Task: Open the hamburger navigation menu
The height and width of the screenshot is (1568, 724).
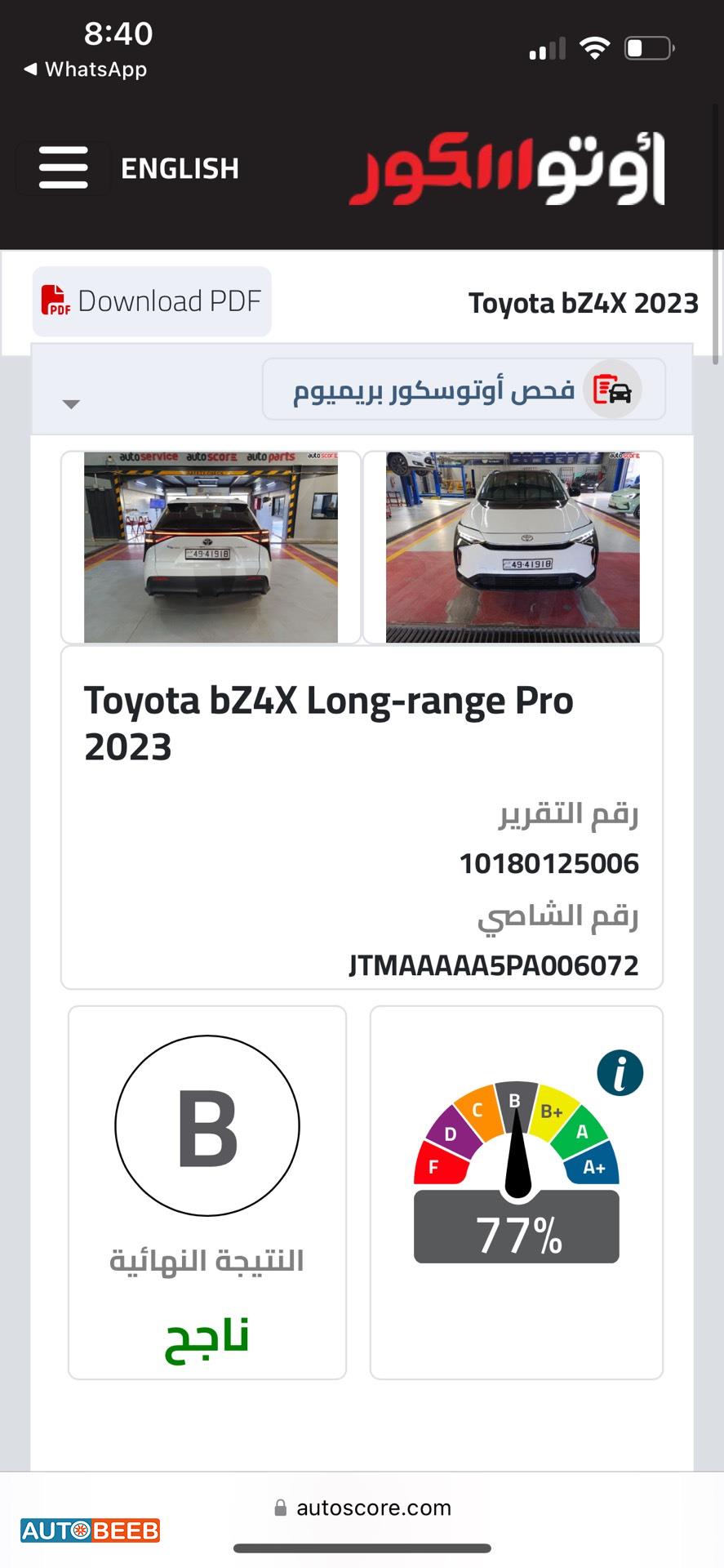Action: (63, 168)
